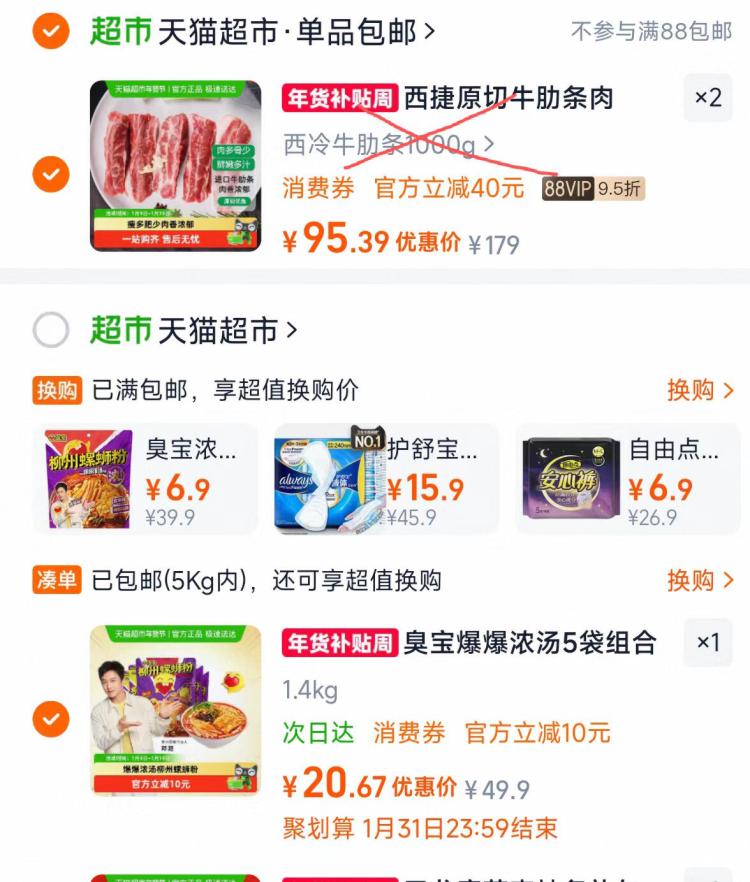The height and width of the screenshot is (882, 750).
Task: View the 护舒宝 ¥15.9 swap-purchase item
Action: pyautogui.click(x=385, y=478)
